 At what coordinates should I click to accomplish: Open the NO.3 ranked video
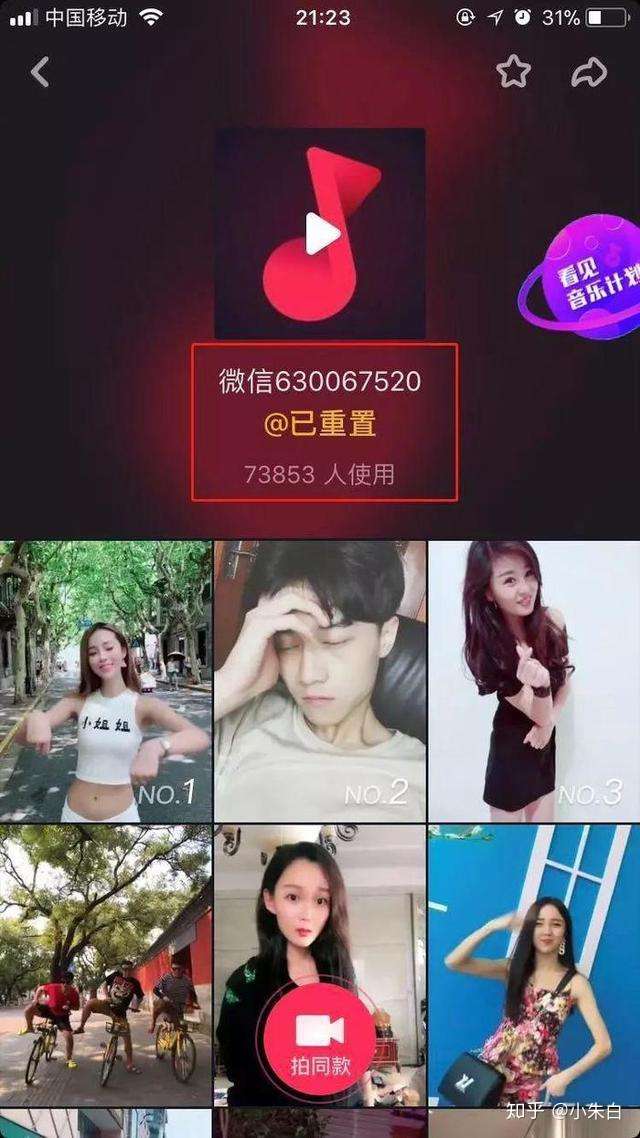[534, 682]
